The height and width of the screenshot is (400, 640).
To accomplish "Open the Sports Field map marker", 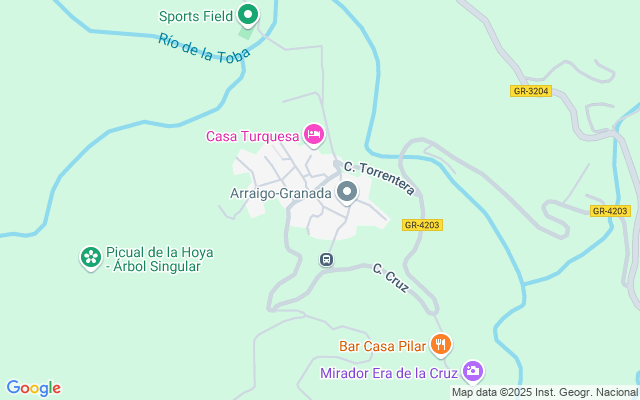I will click(x=248, y=15).
